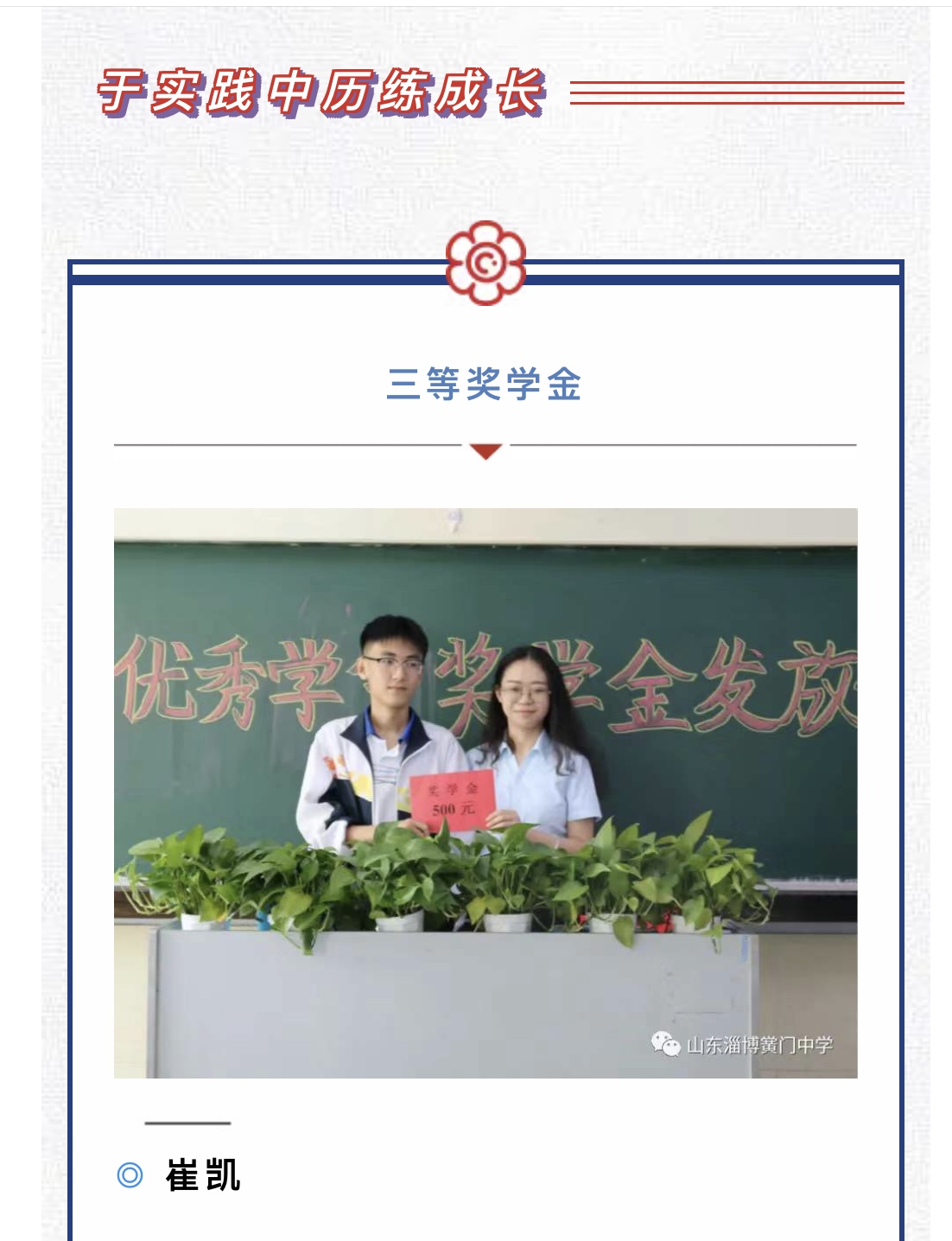The width and height of the screenshot is (952, 1241).
Task: Open the scholarship award photo full screen
Action: point(486,792)
